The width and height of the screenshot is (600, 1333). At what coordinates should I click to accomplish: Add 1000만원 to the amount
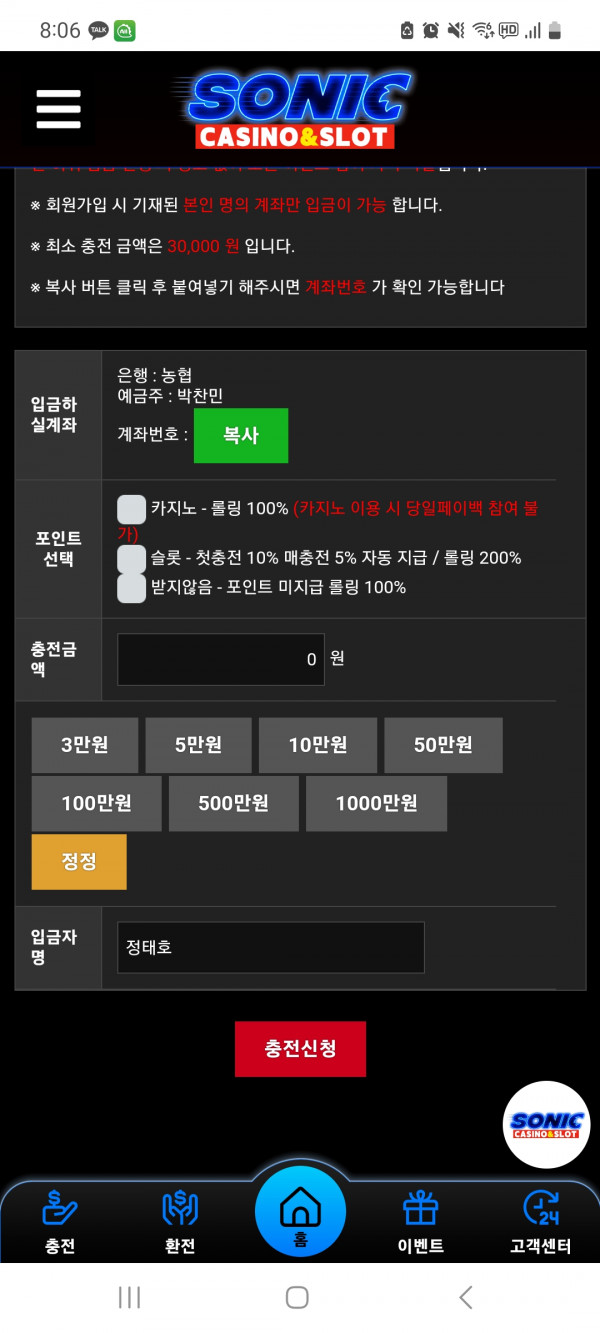pyautogui.click(x=376, y=803)
